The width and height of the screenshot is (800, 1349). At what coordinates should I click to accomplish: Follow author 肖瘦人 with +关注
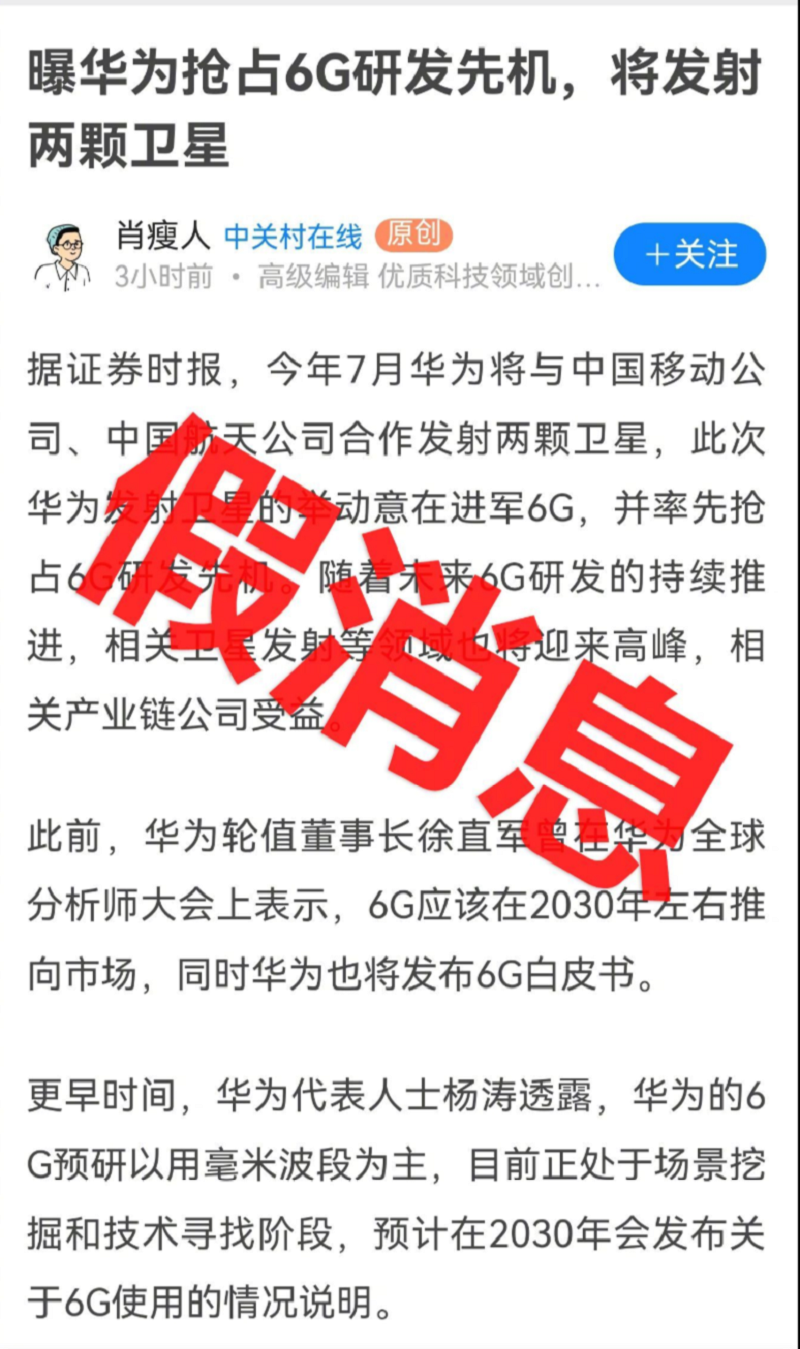tap(690, 254)
